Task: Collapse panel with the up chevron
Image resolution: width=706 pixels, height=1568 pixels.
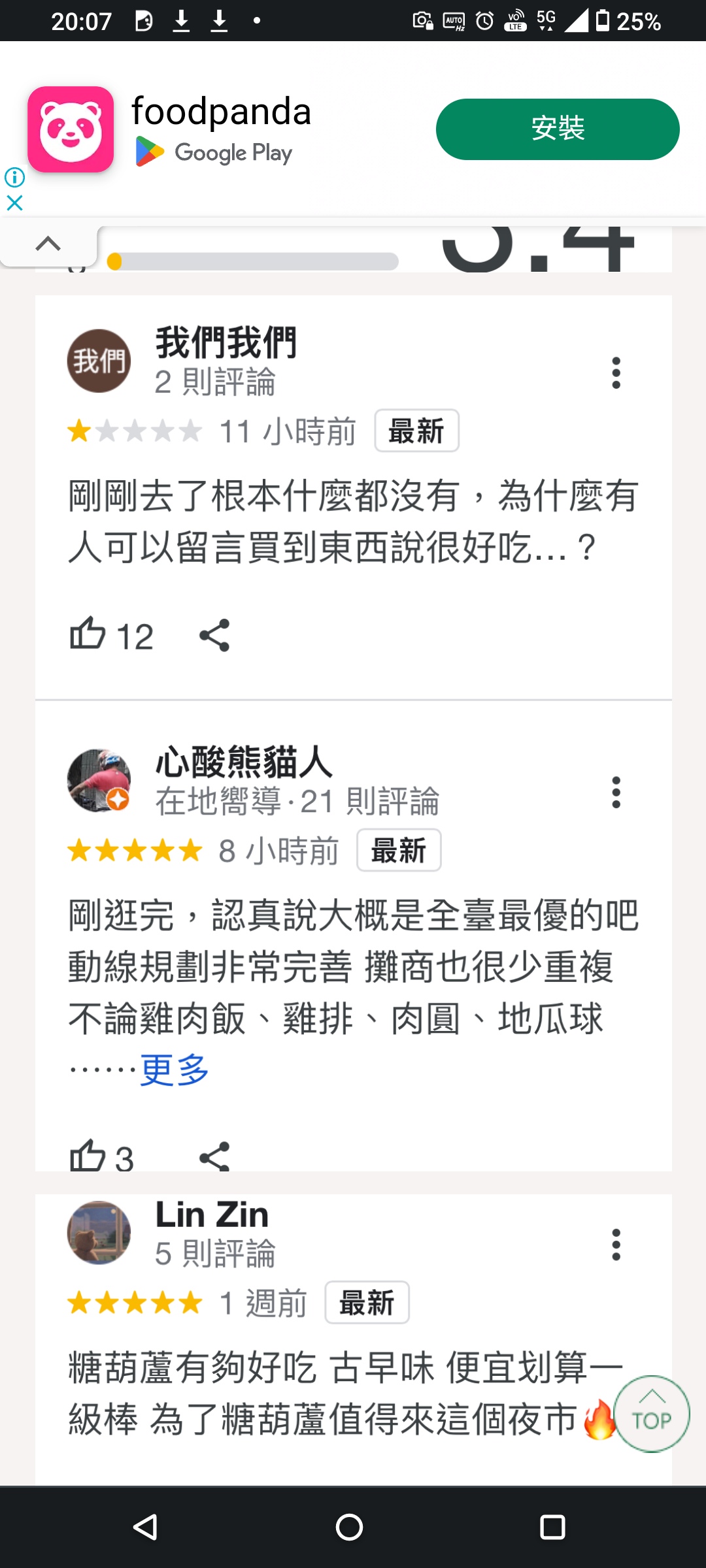Action: [x=48, y=244]
